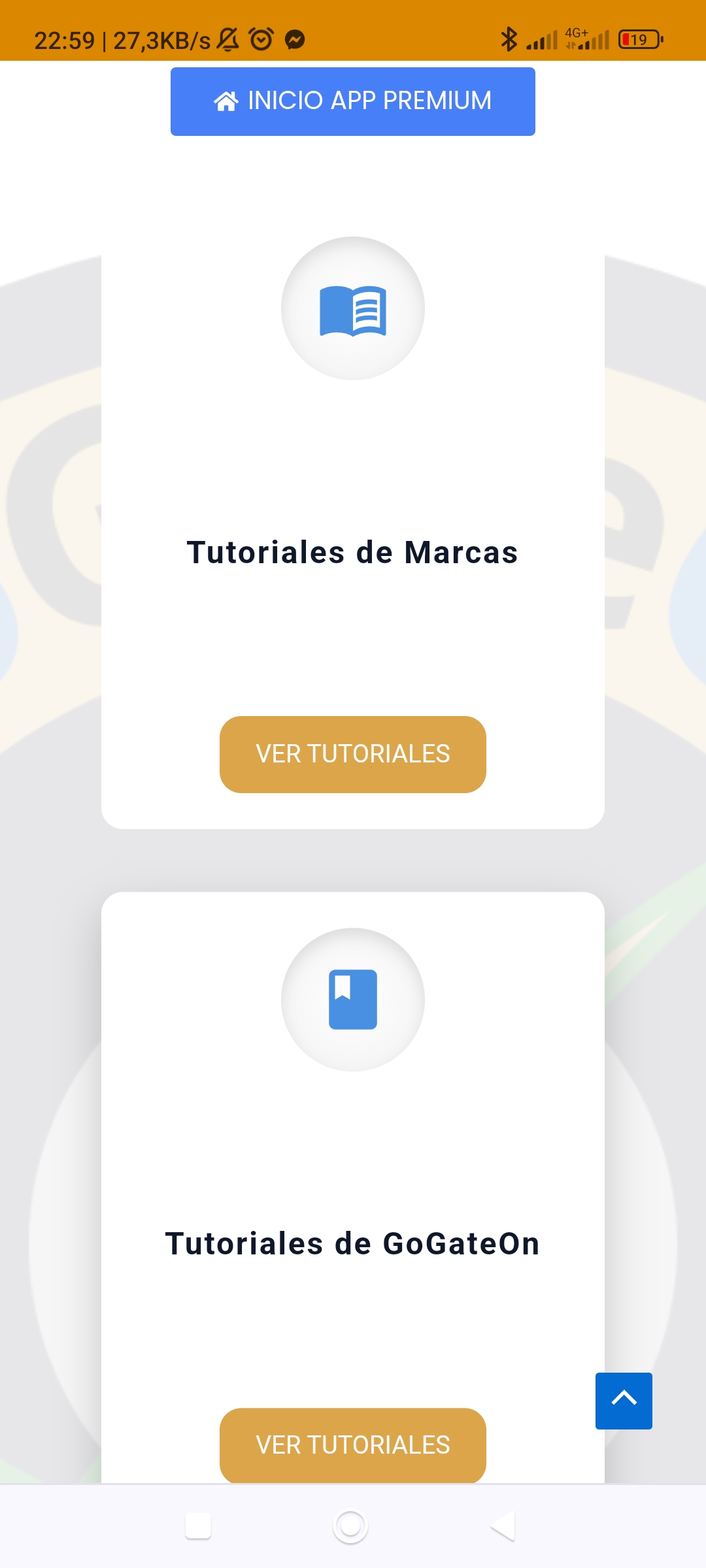Screen dimensions: 706x1568
Task: Open Ver Tutoriales under Tutoriales de GoGateOn
Action: coord(353,1445)
